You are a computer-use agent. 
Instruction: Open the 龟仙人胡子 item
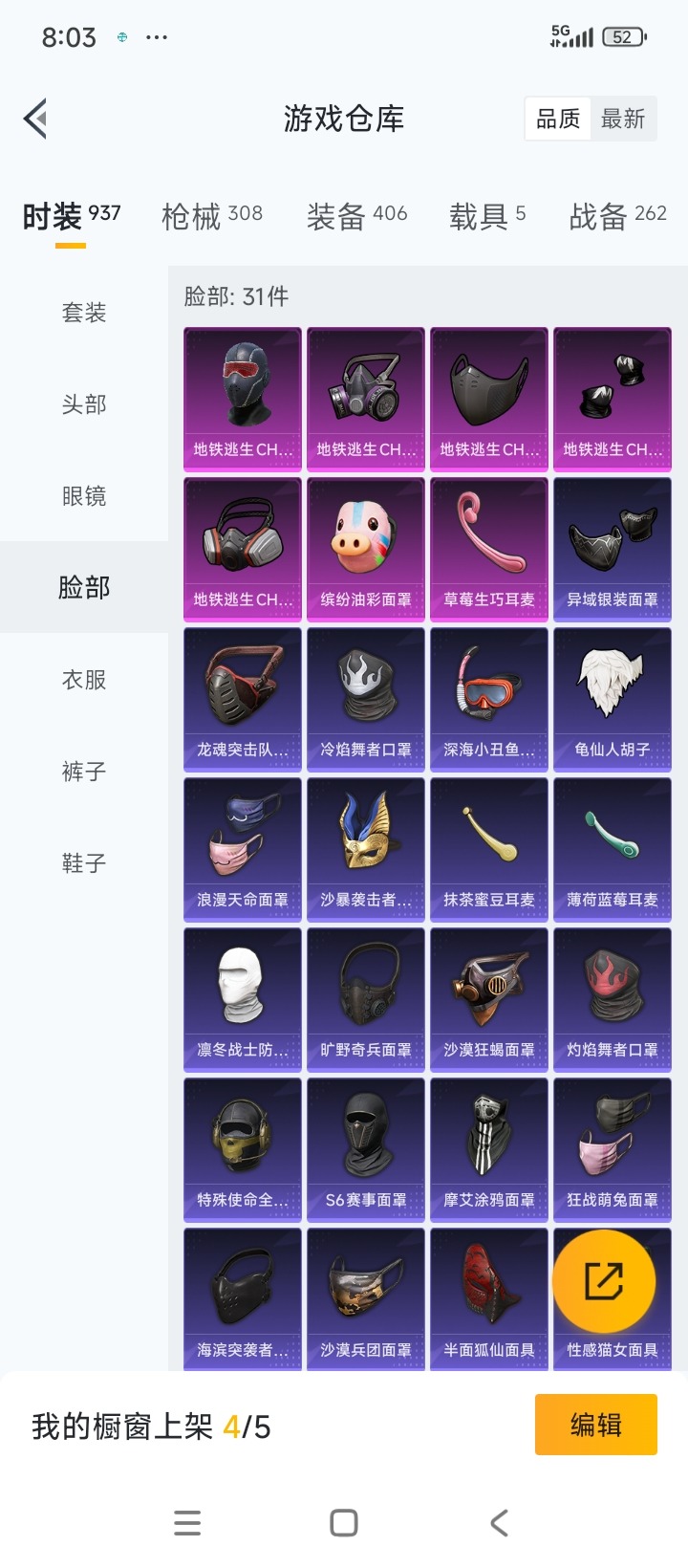(x=613, y=699)
